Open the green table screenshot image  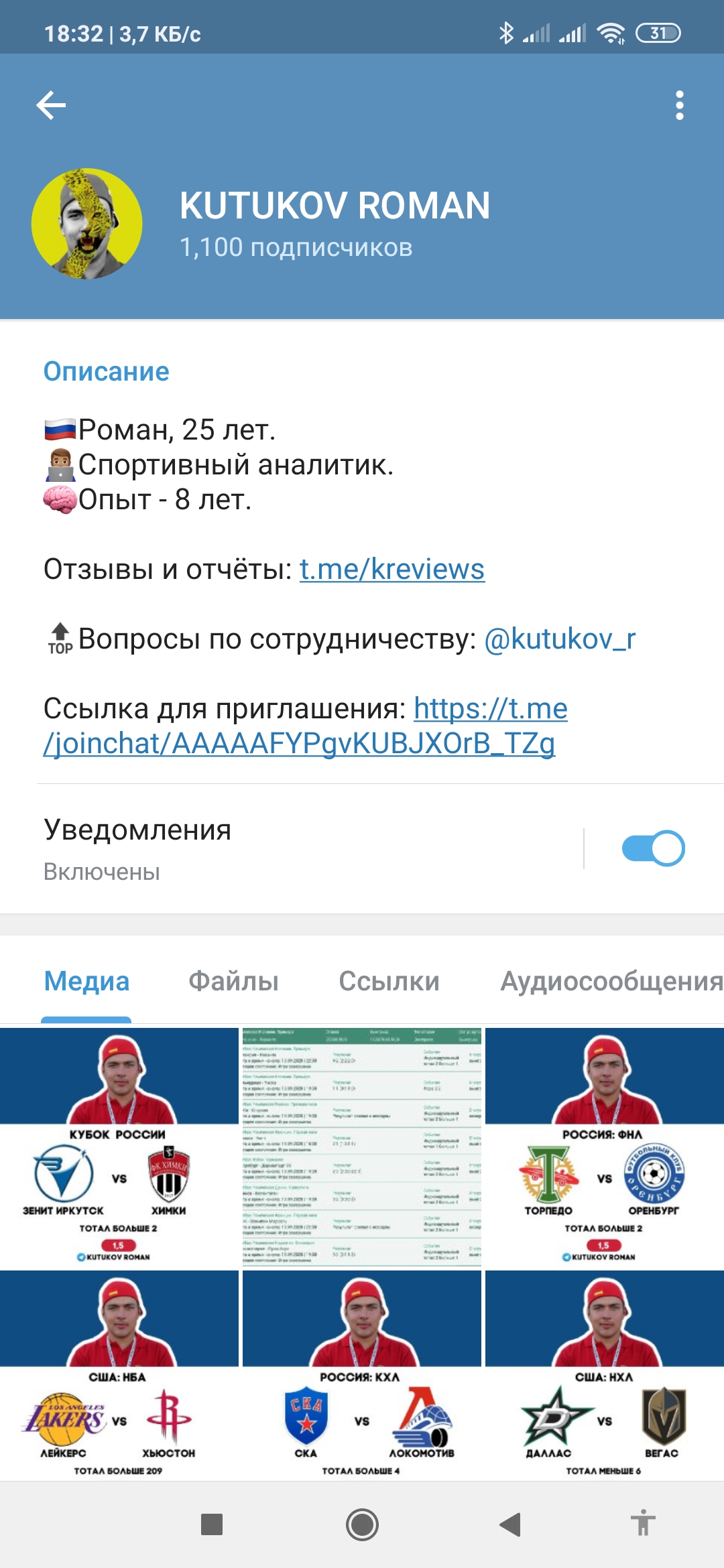tap(362, 1148)
